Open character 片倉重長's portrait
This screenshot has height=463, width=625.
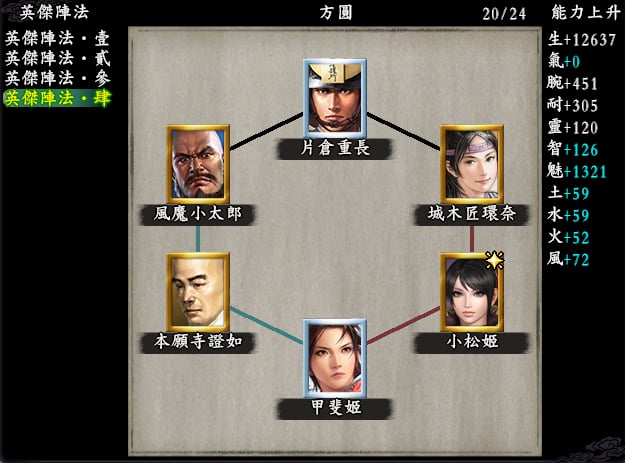click(335, 97)
